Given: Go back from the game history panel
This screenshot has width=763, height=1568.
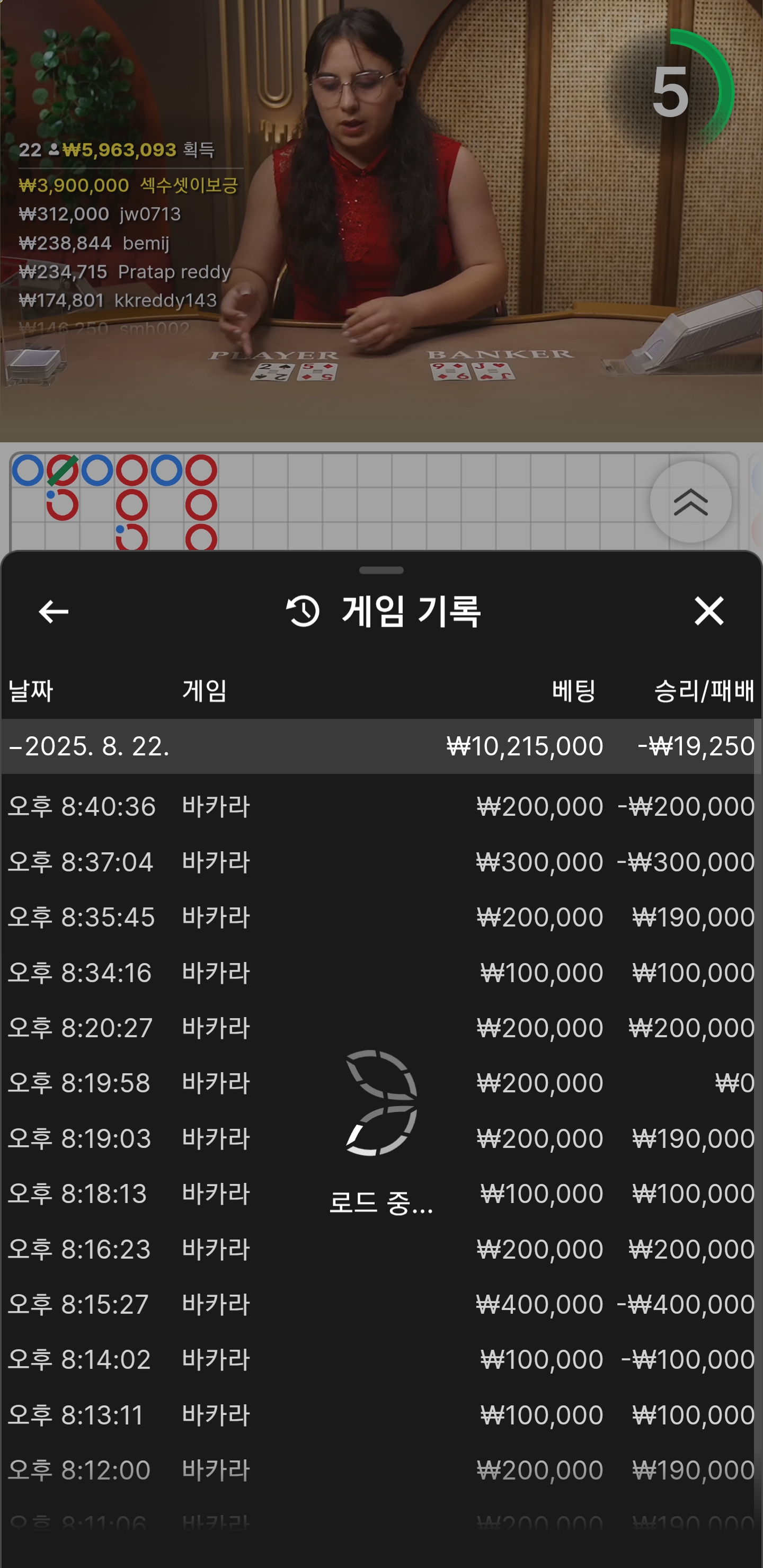Looking at the screenshot, I should click(x=54, y=611).
